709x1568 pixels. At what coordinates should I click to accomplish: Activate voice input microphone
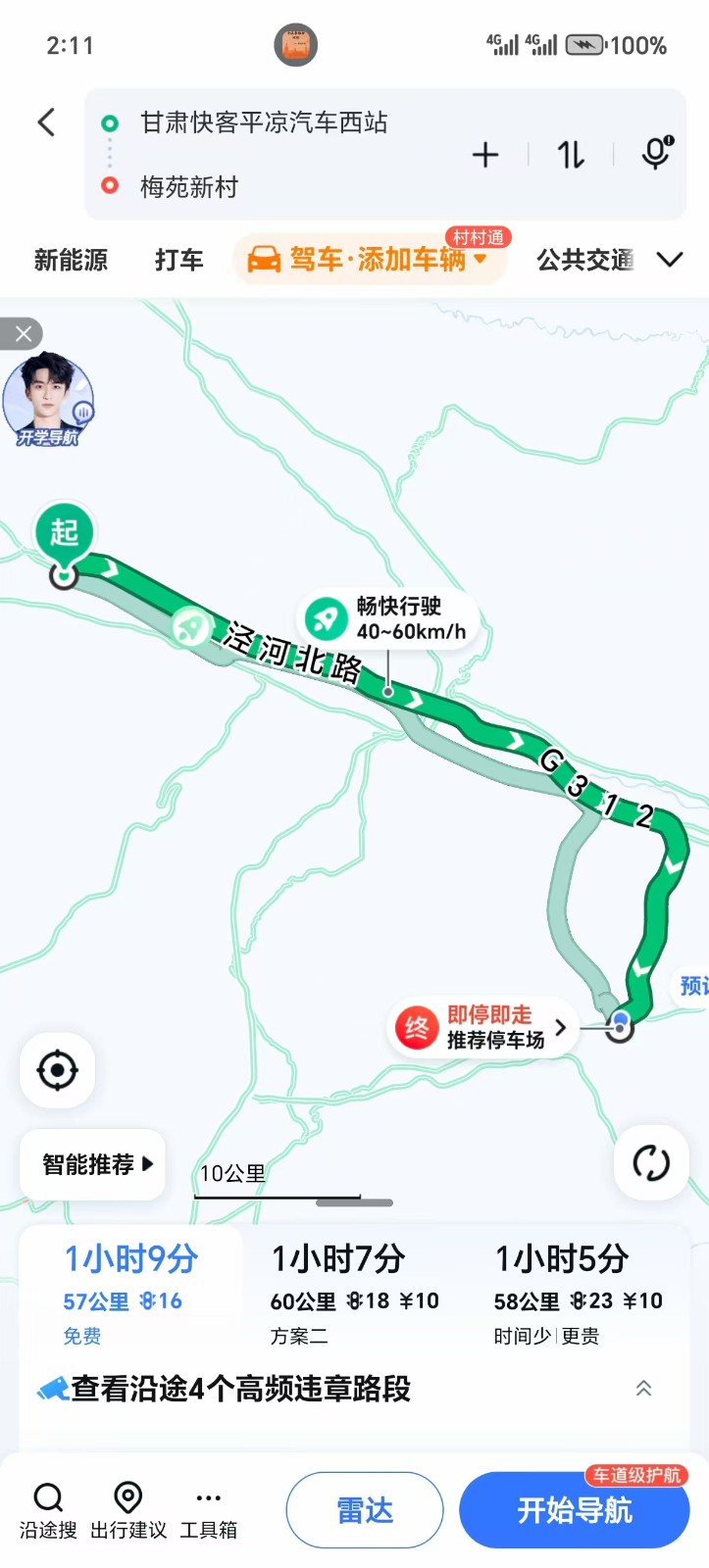point(655,154)
